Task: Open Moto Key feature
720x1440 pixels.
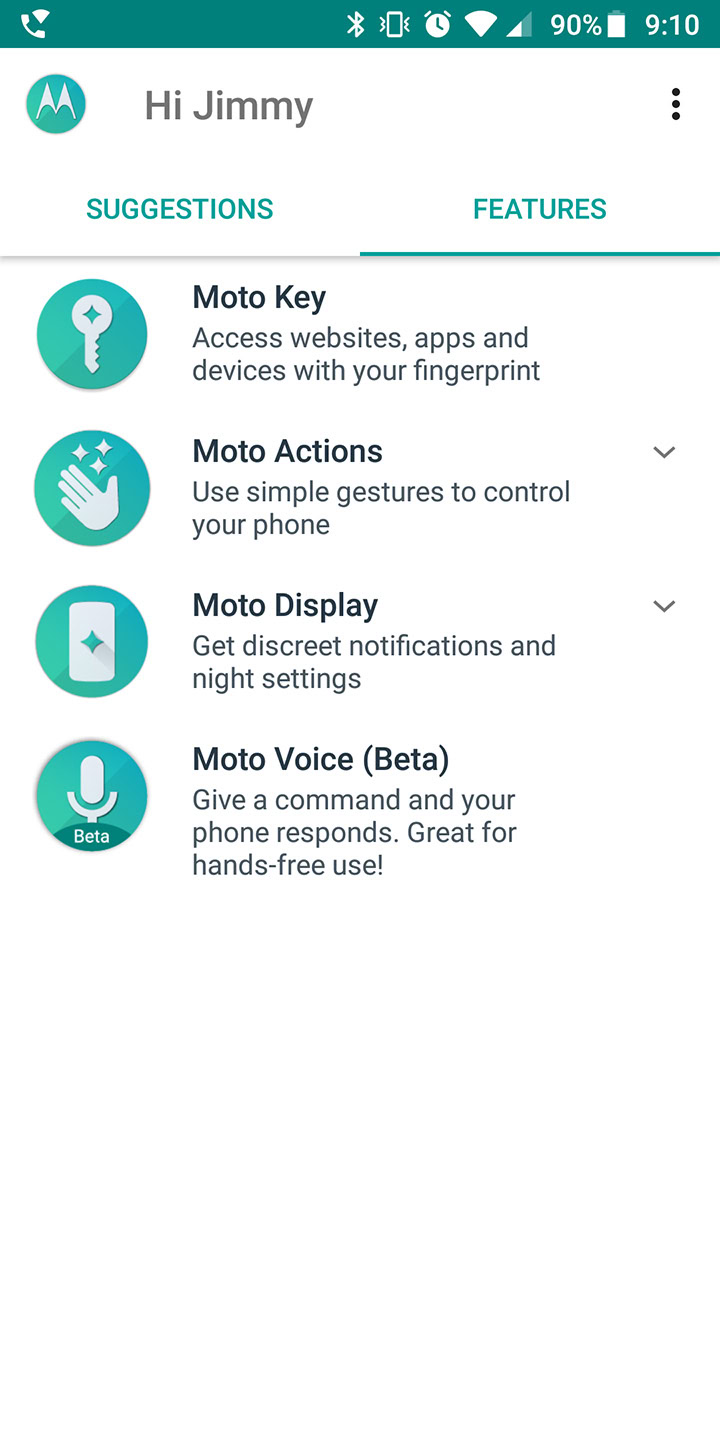Action: coord(365,334)
